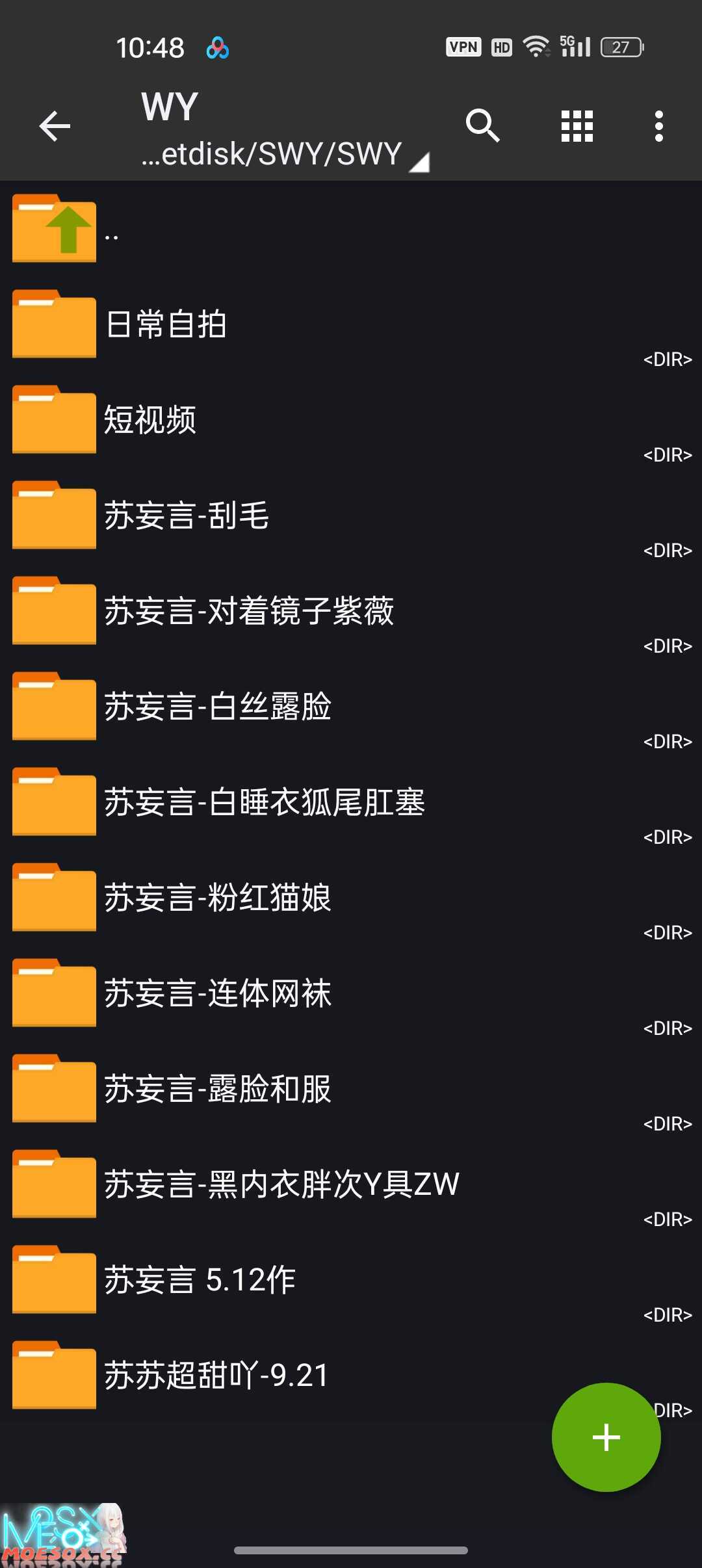Expand the 苏妄言-白丝露脸 directory

point(219,707)
